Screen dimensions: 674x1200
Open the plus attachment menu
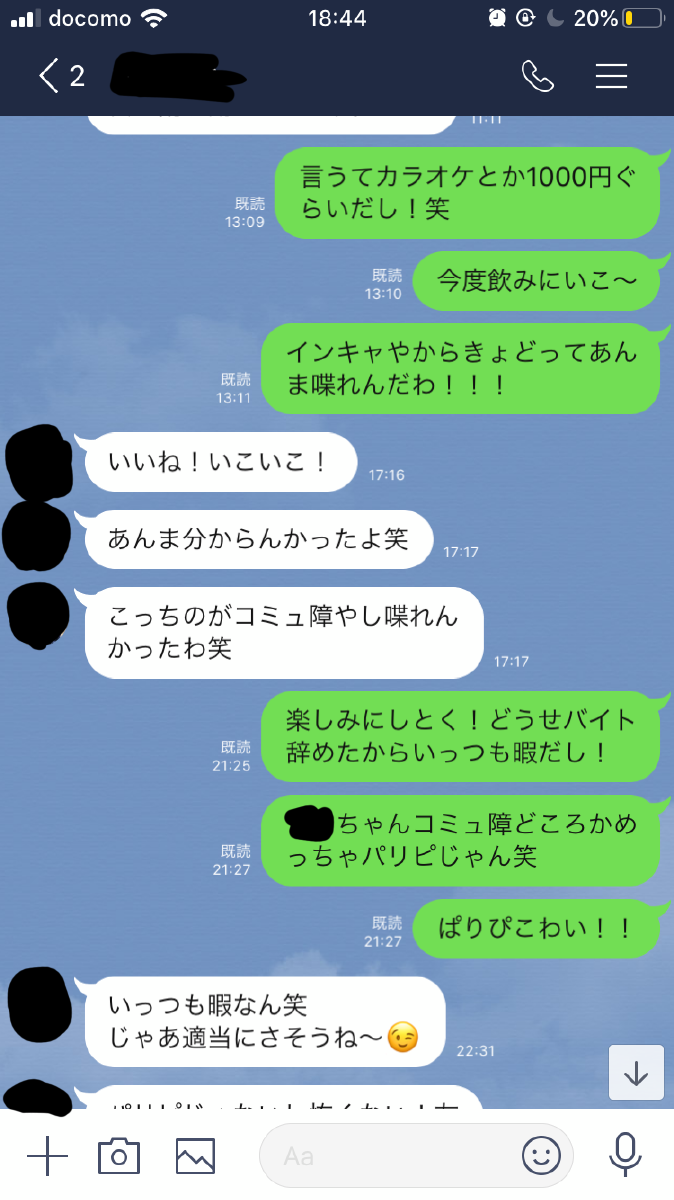click(x=47, y=1156)
